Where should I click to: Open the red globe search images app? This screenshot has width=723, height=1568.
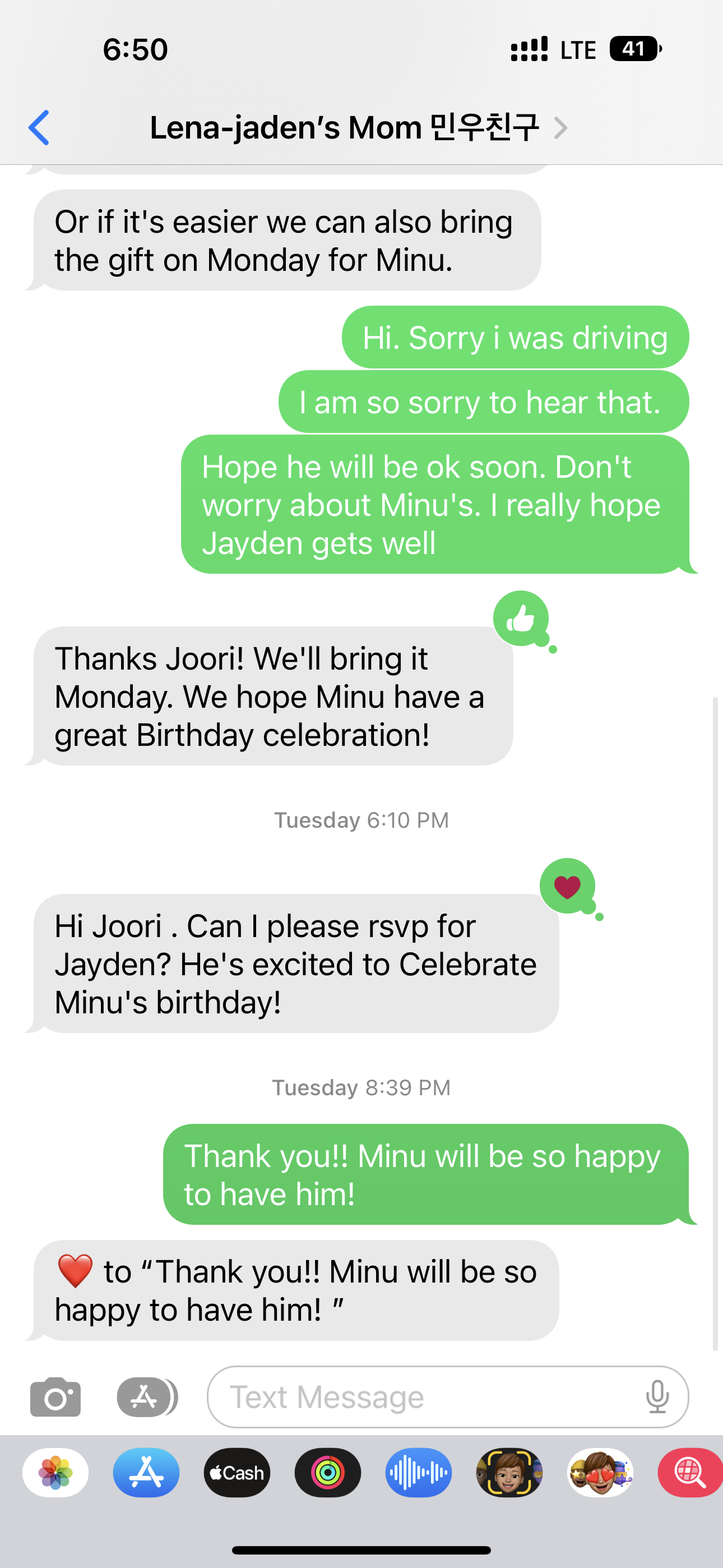click(x=690, y=1473)
